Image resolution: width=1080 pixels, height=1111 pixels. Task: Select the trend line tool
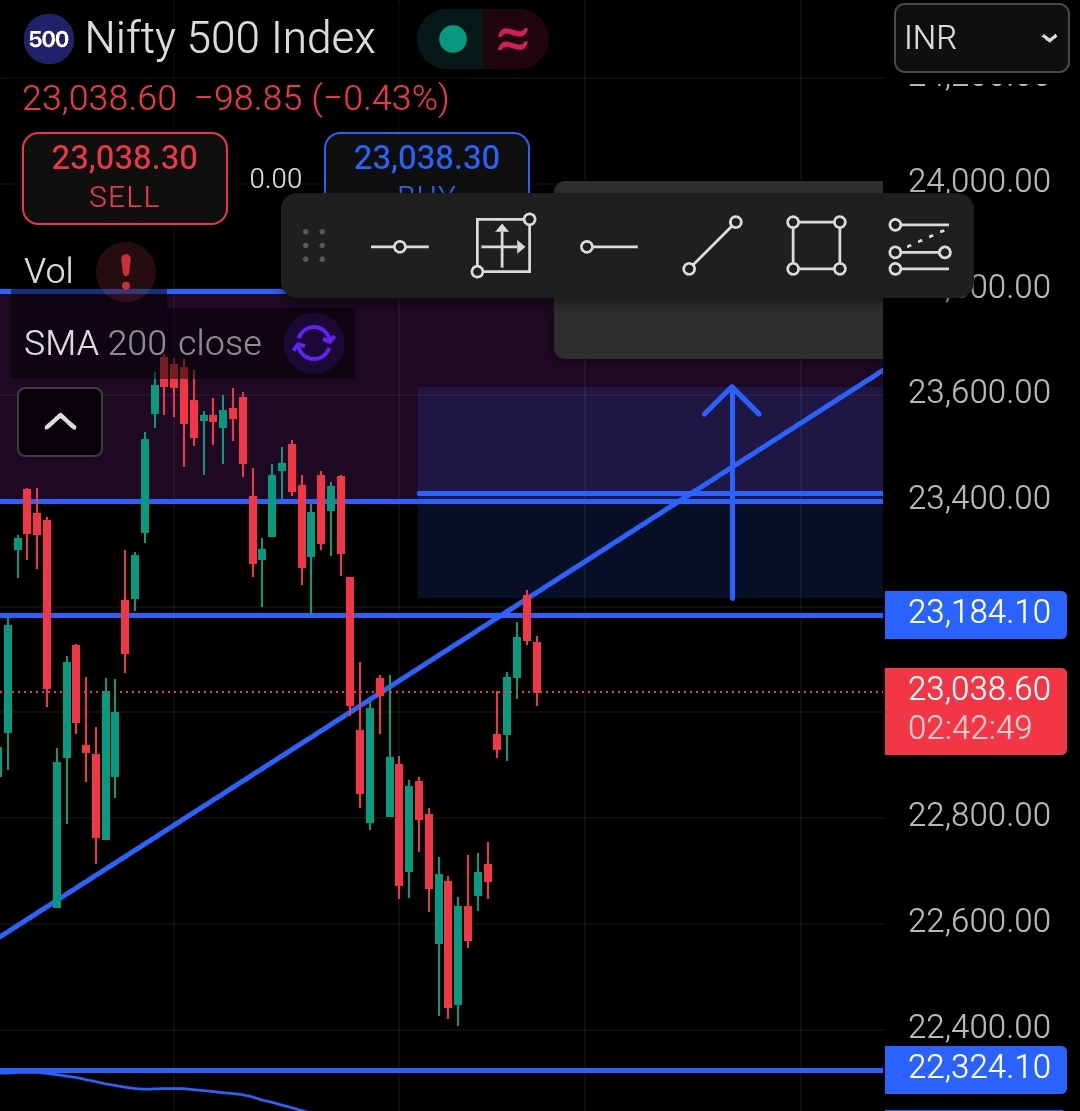coord(713,246)
